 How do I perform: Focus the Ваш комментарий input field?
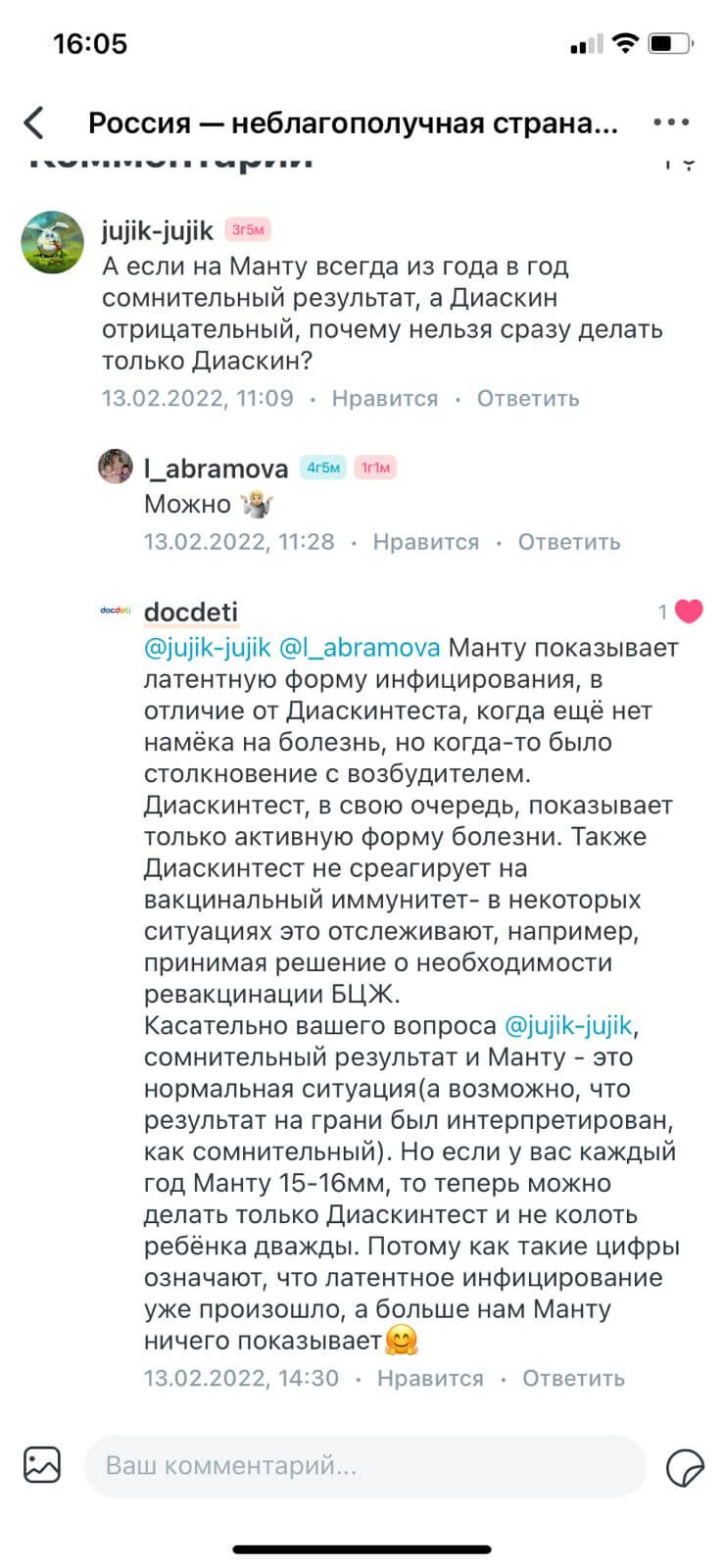click(365, 1466)
